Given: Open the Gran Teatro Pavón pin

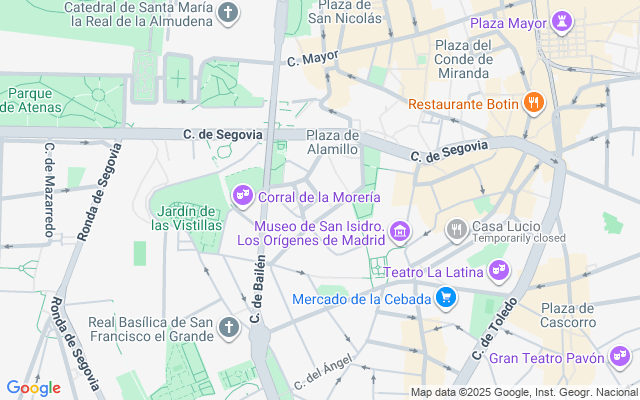Looking at the screenshot, I should (x=619, y=357).
